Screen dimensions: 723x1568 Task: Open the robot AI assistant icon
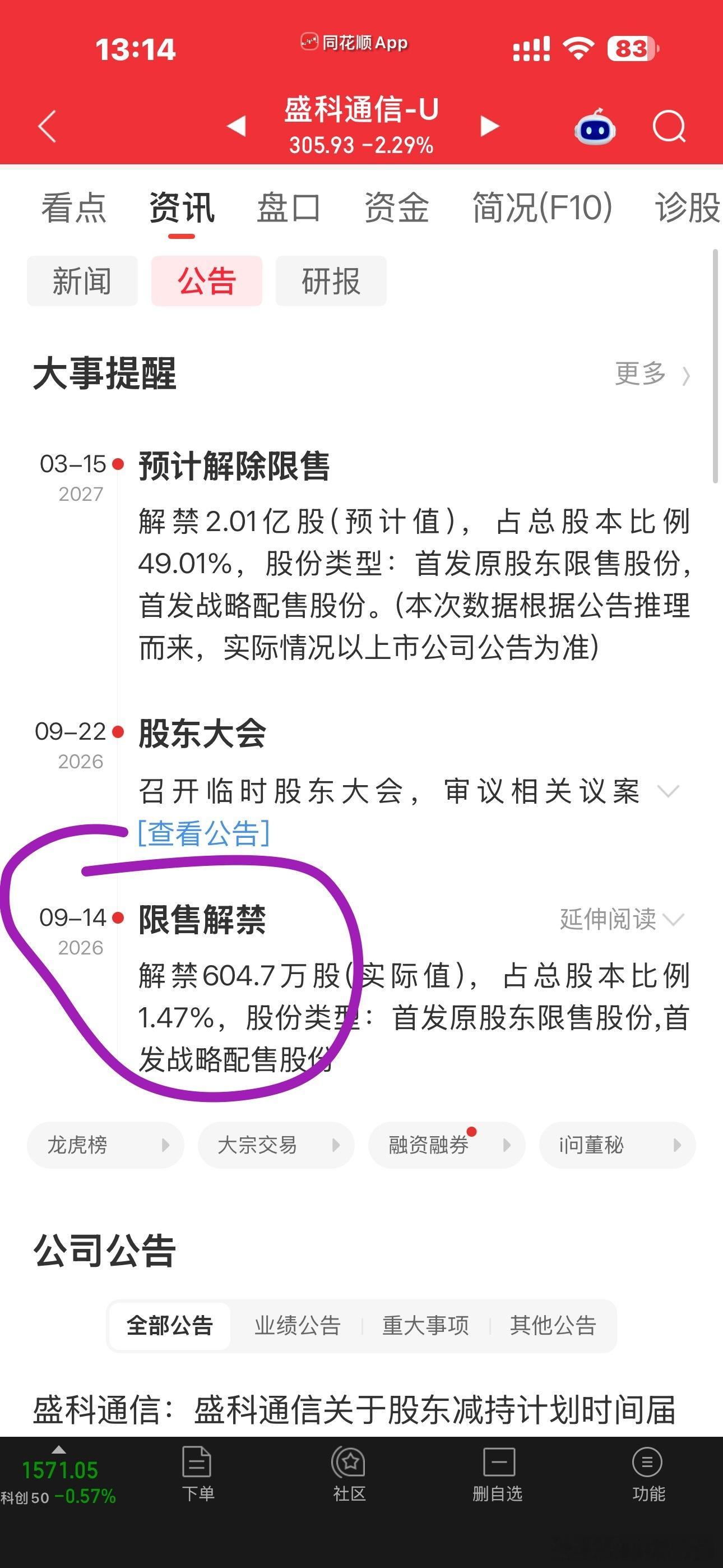595,127
